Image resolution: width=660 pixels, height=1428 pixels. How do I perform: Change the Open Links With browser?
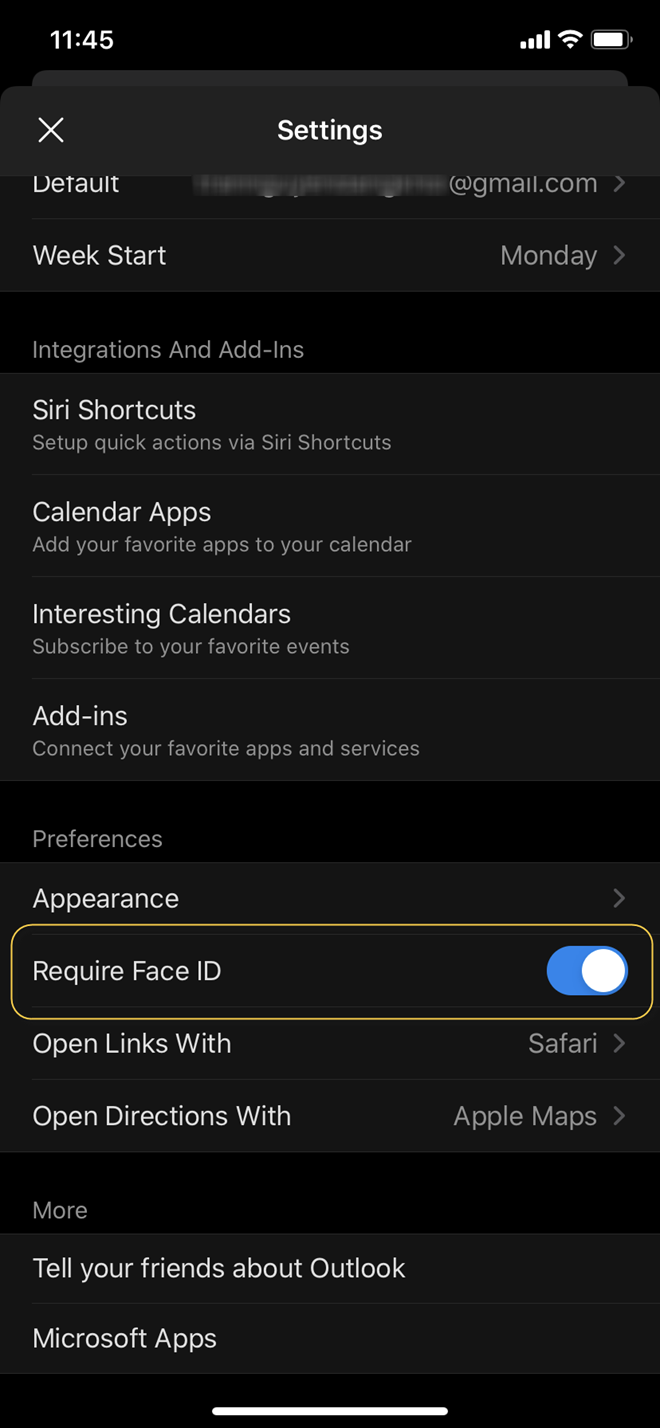point(330,1044)
